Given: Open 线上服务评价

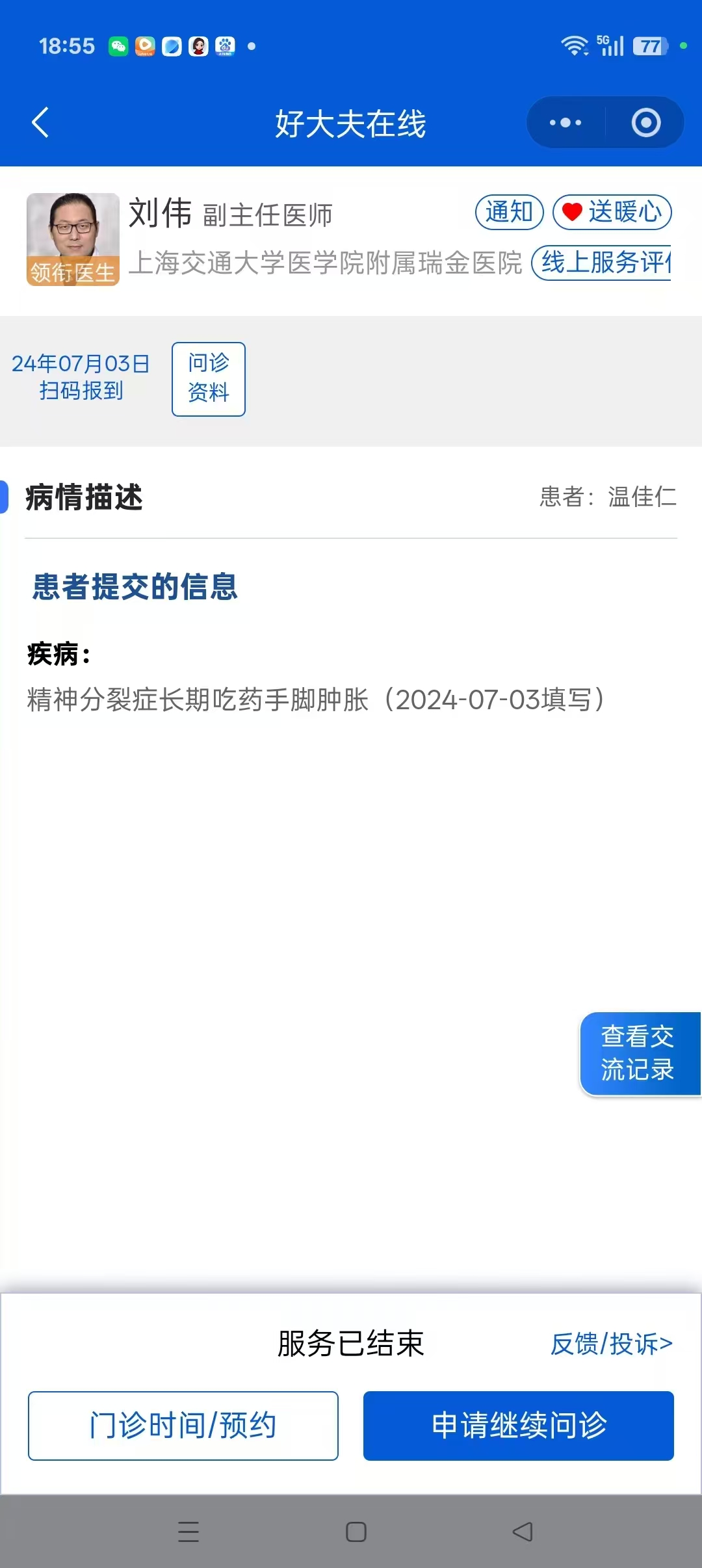Looking at the screenshot, I should 603,263.
